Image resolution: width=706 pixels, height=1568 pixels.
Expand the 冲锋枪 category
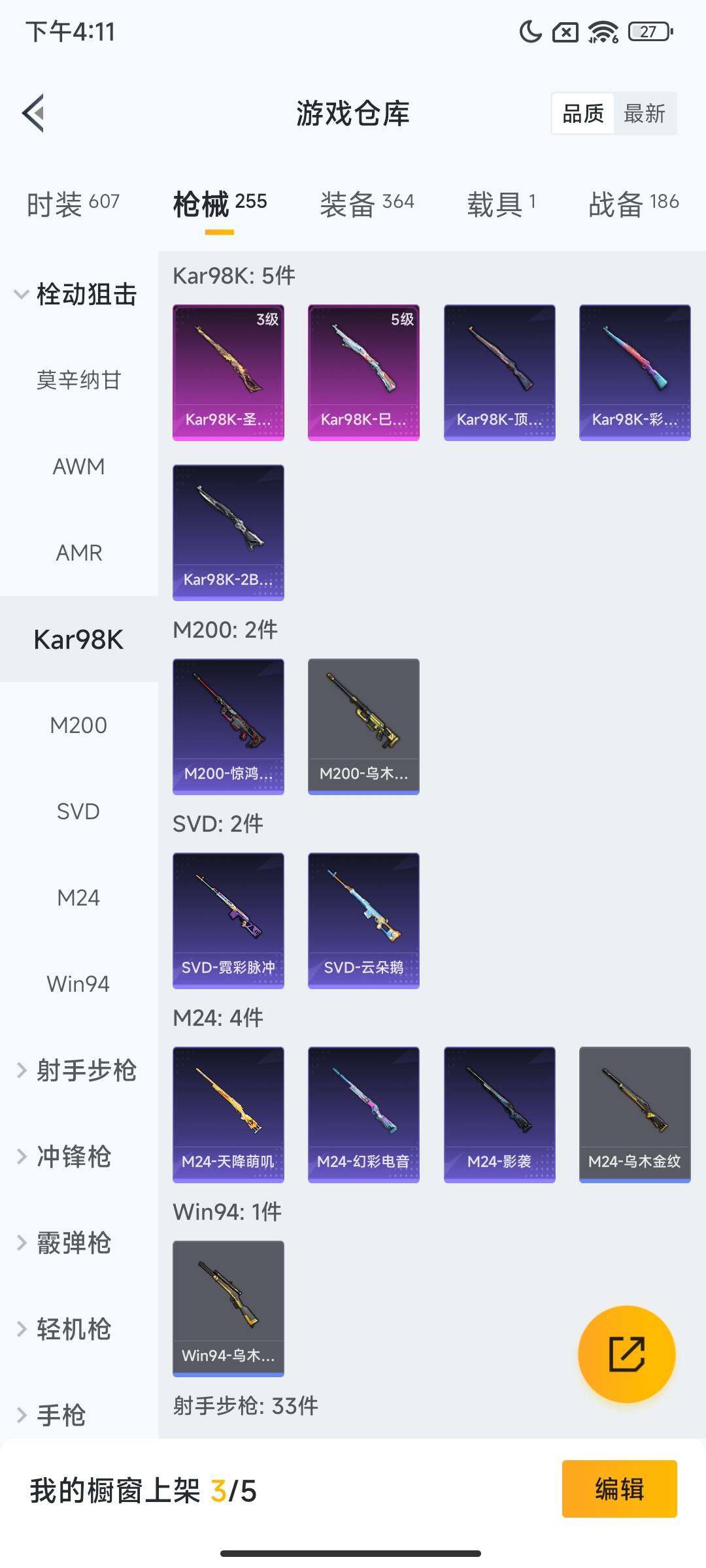pyautogui.click(x=65, y=1156)
